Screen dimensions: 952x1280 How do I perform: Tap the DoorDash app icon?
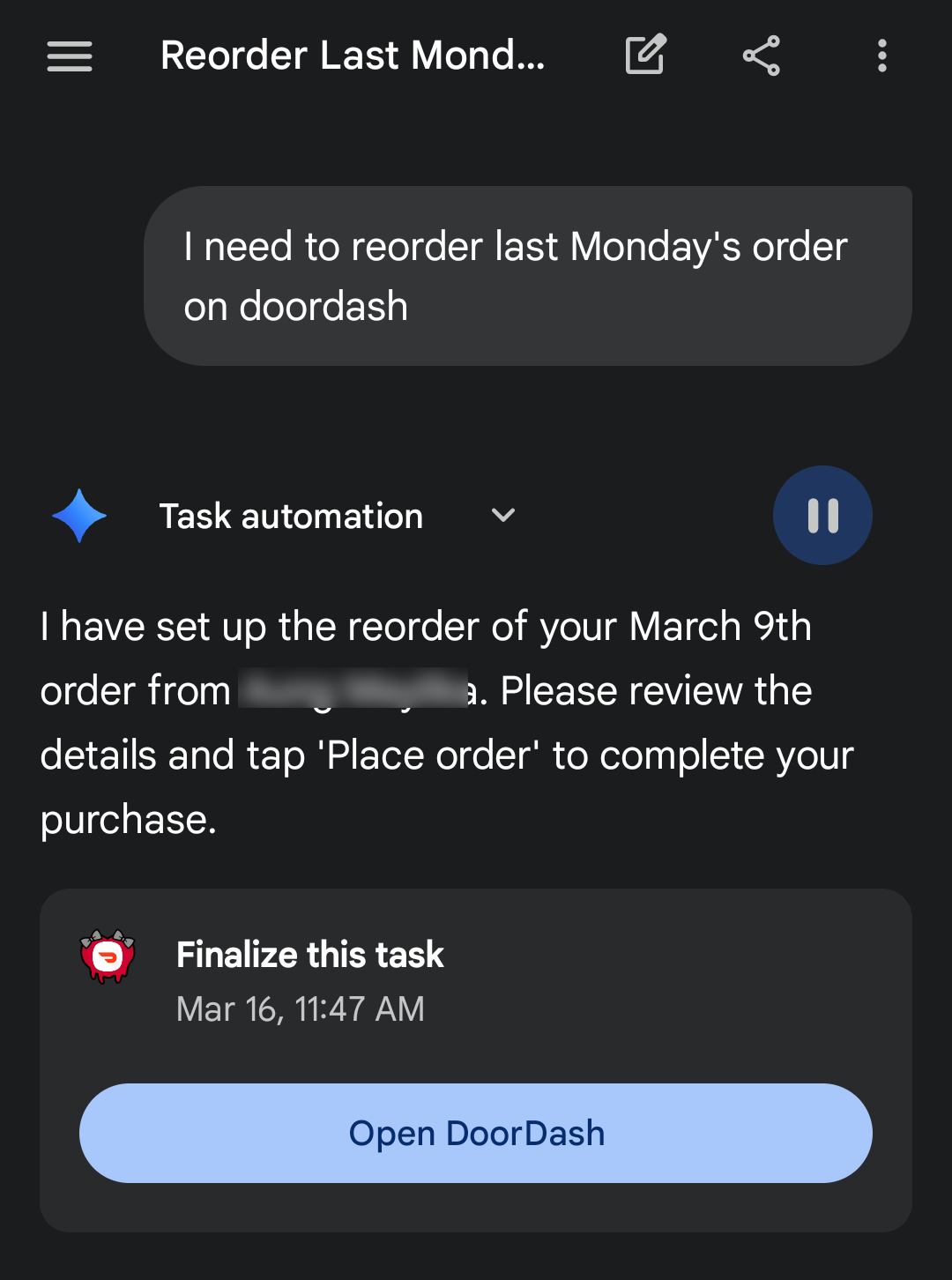(108, 956)
